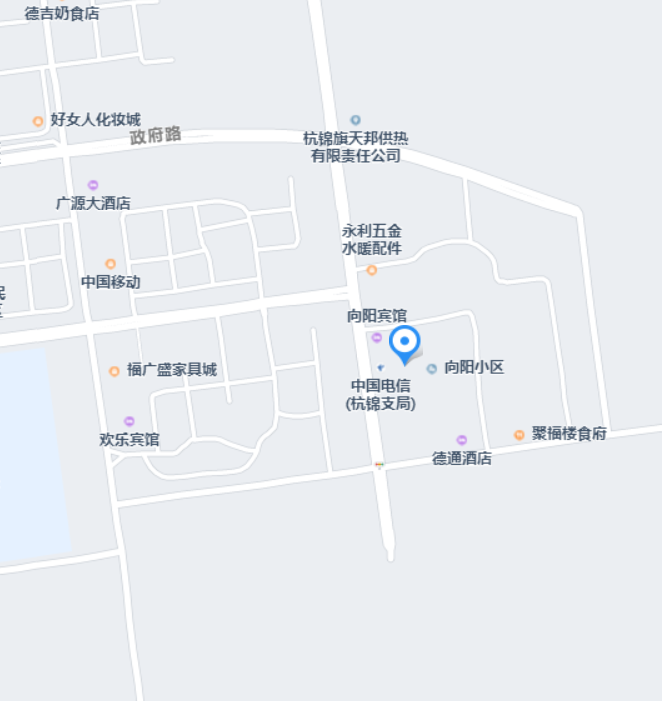Image resolution: width=662 pixels, height=701 pixels.
Task: Select the 向阳小区 point of interest
Action: (432, 368)
